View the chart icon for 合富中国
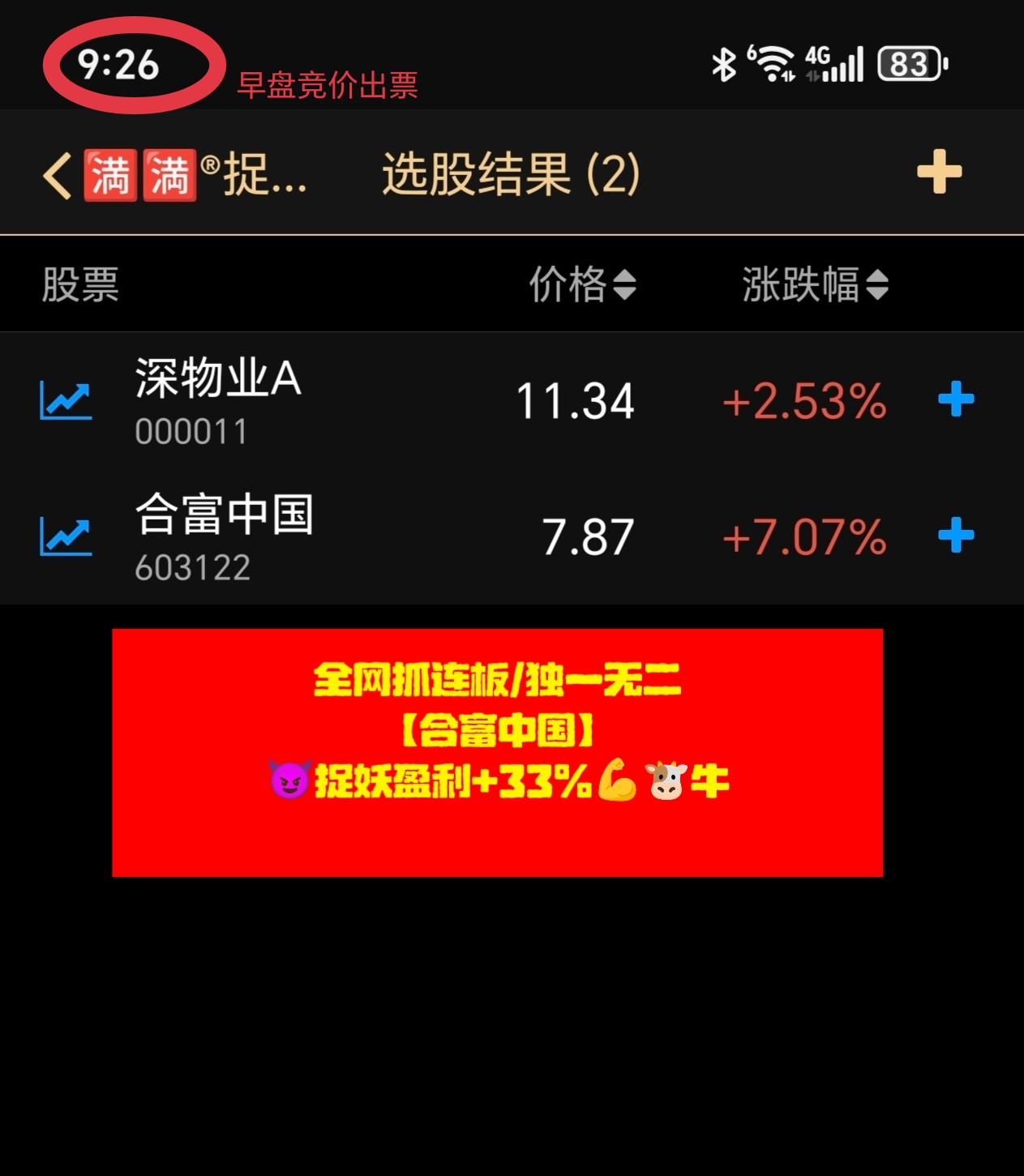1024x1176 pixels. point(66,536)
